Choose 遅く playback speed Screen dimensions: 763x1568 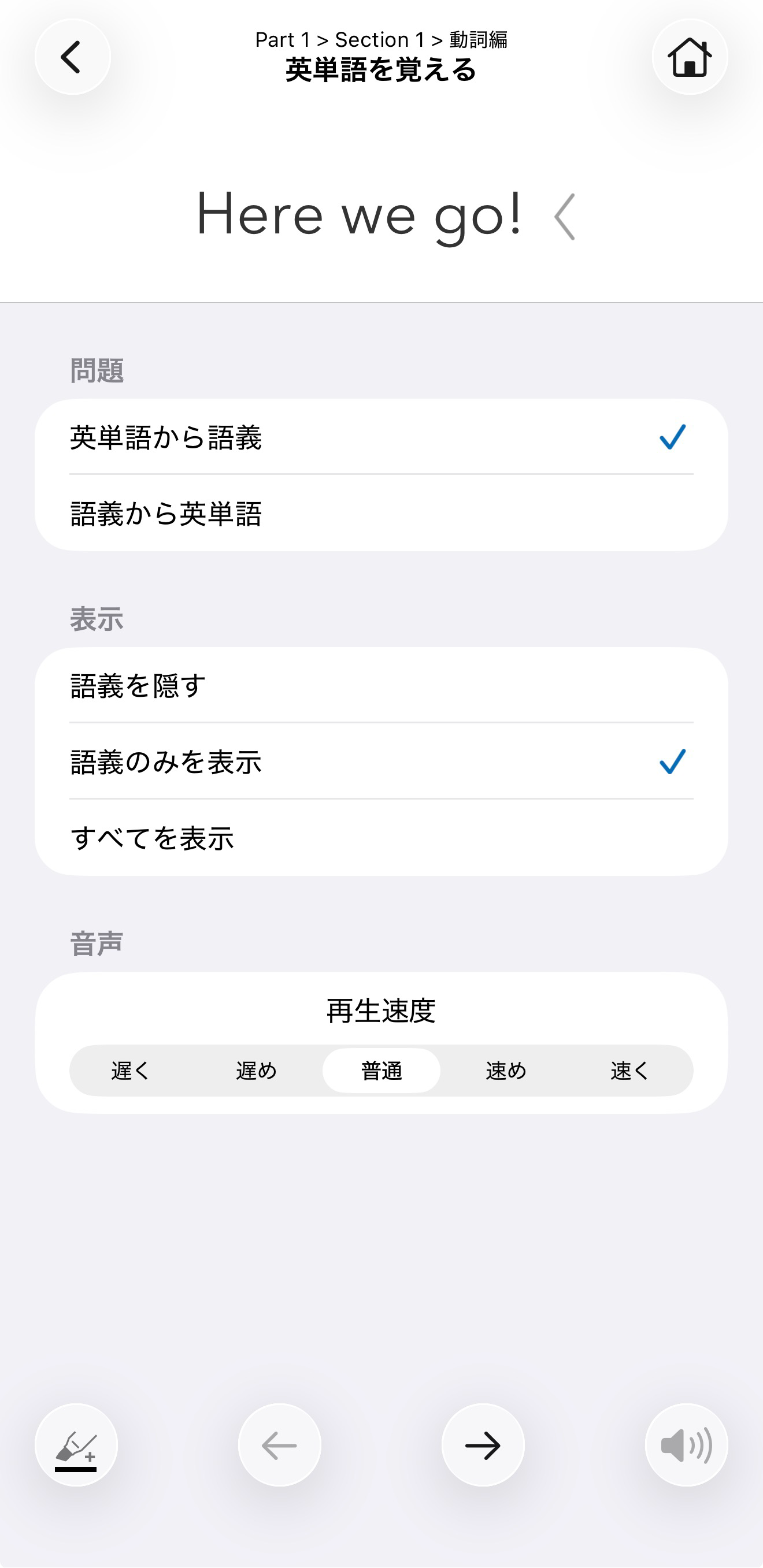(x=129, y=1071)
